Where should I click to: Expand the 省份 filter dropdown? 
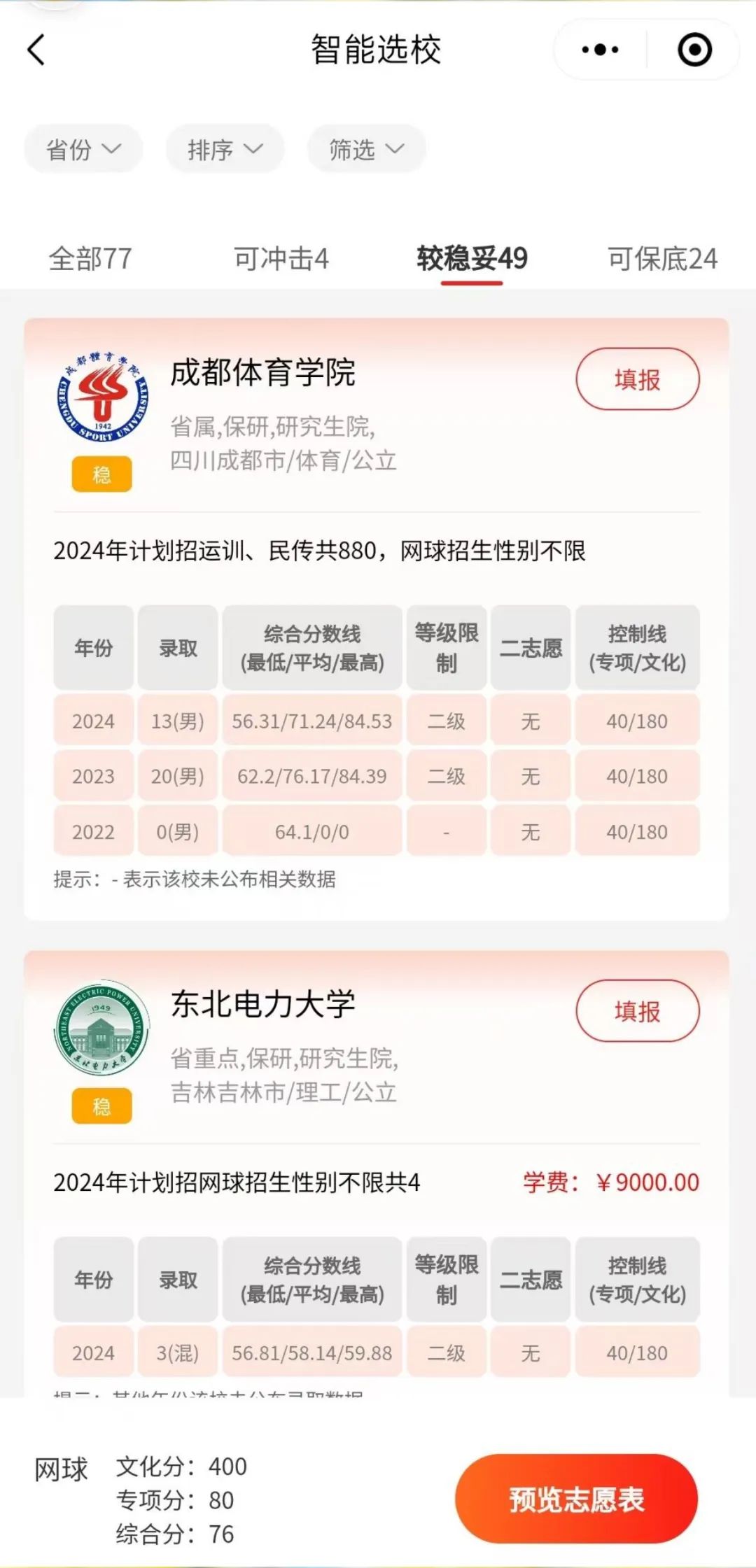click(x=83, y=149)
